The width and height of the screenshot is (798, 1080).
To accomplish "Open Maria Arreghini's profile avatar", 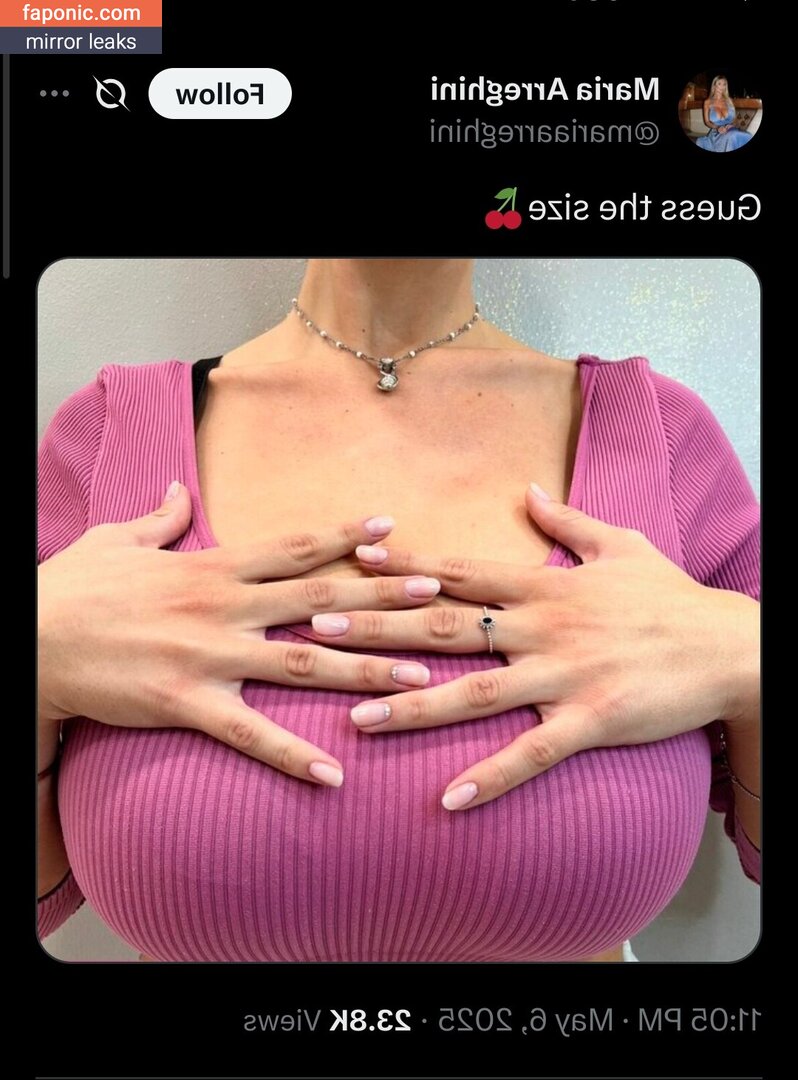I will [x=720, y=112].
